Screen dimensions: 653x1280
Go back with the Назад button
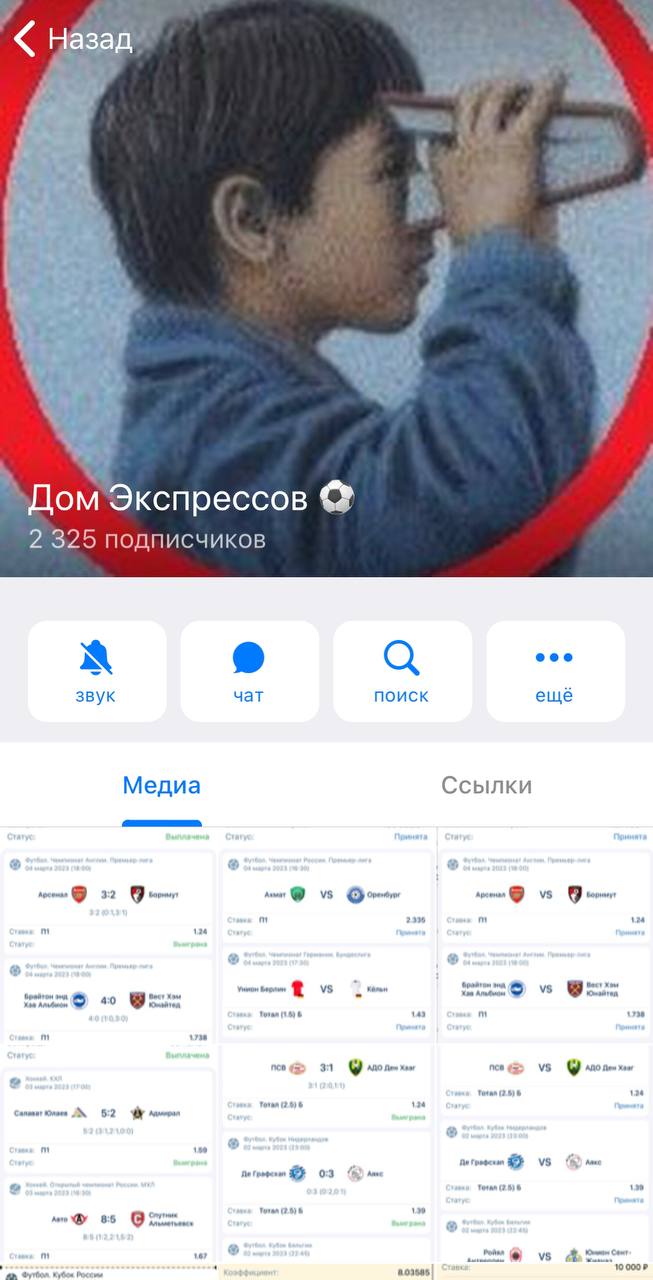coord(72,39)
